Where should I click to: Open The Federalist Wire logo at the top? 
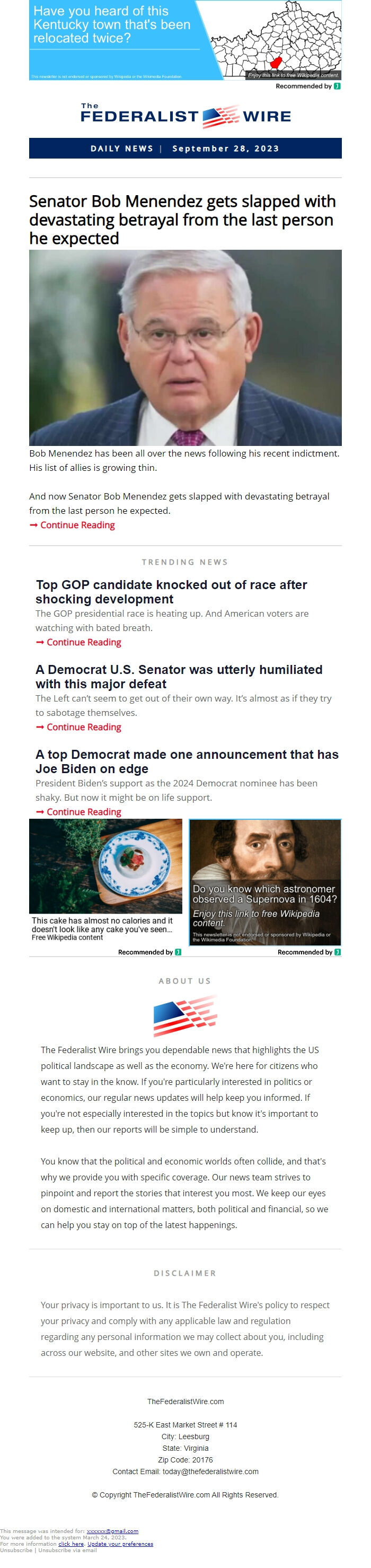(x=185, y=115)
